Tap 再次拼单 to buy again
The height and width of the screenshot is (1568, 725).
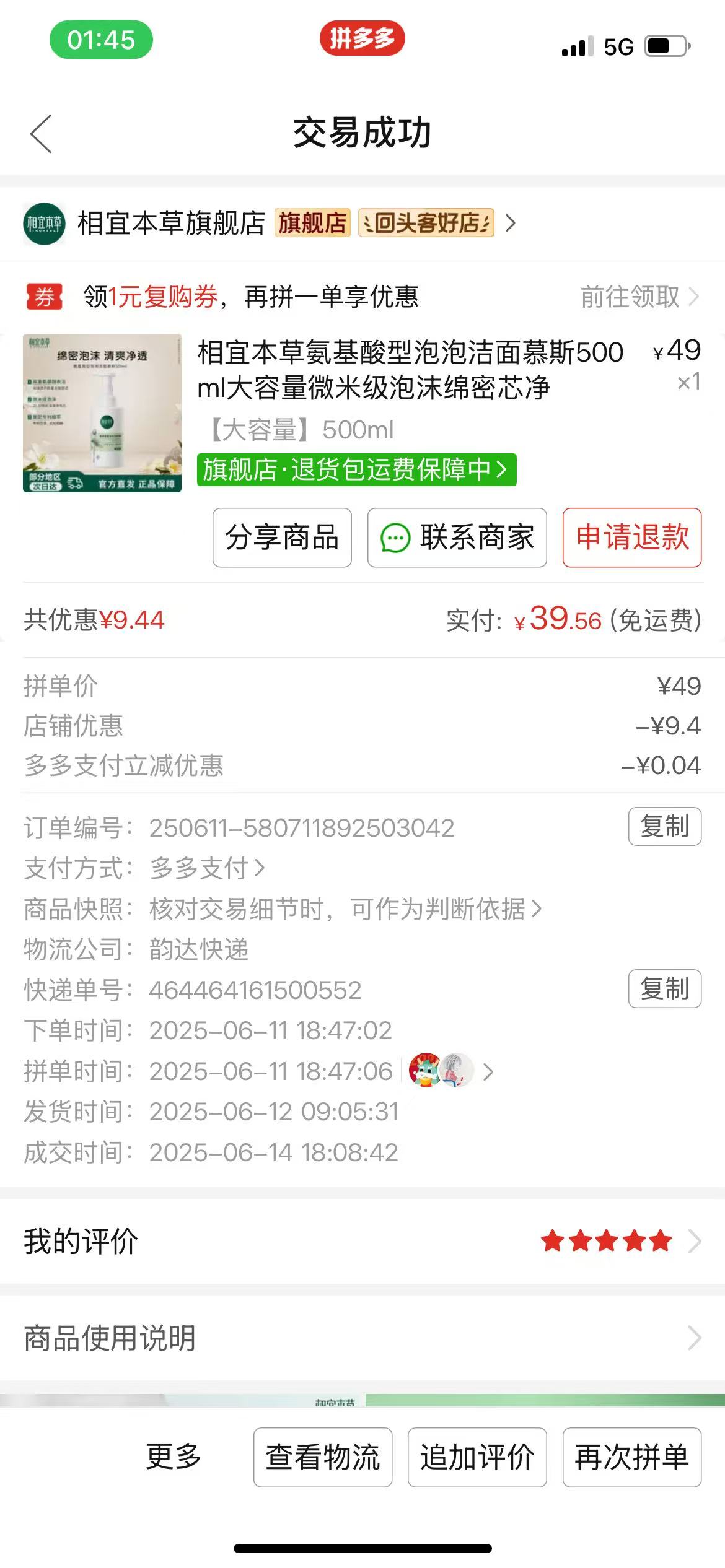632,1457
